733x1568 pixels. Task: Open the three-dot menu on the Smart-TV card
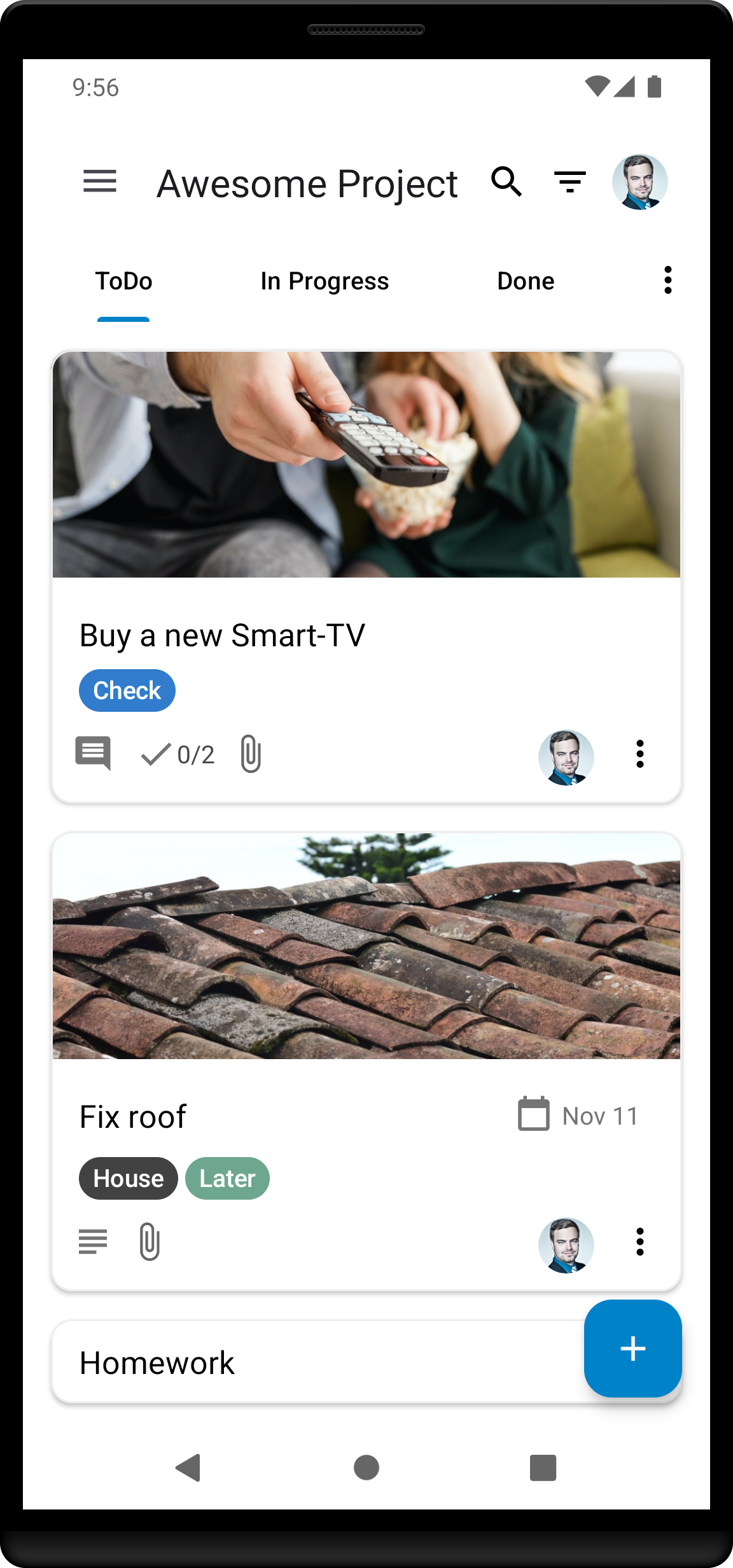640,754
